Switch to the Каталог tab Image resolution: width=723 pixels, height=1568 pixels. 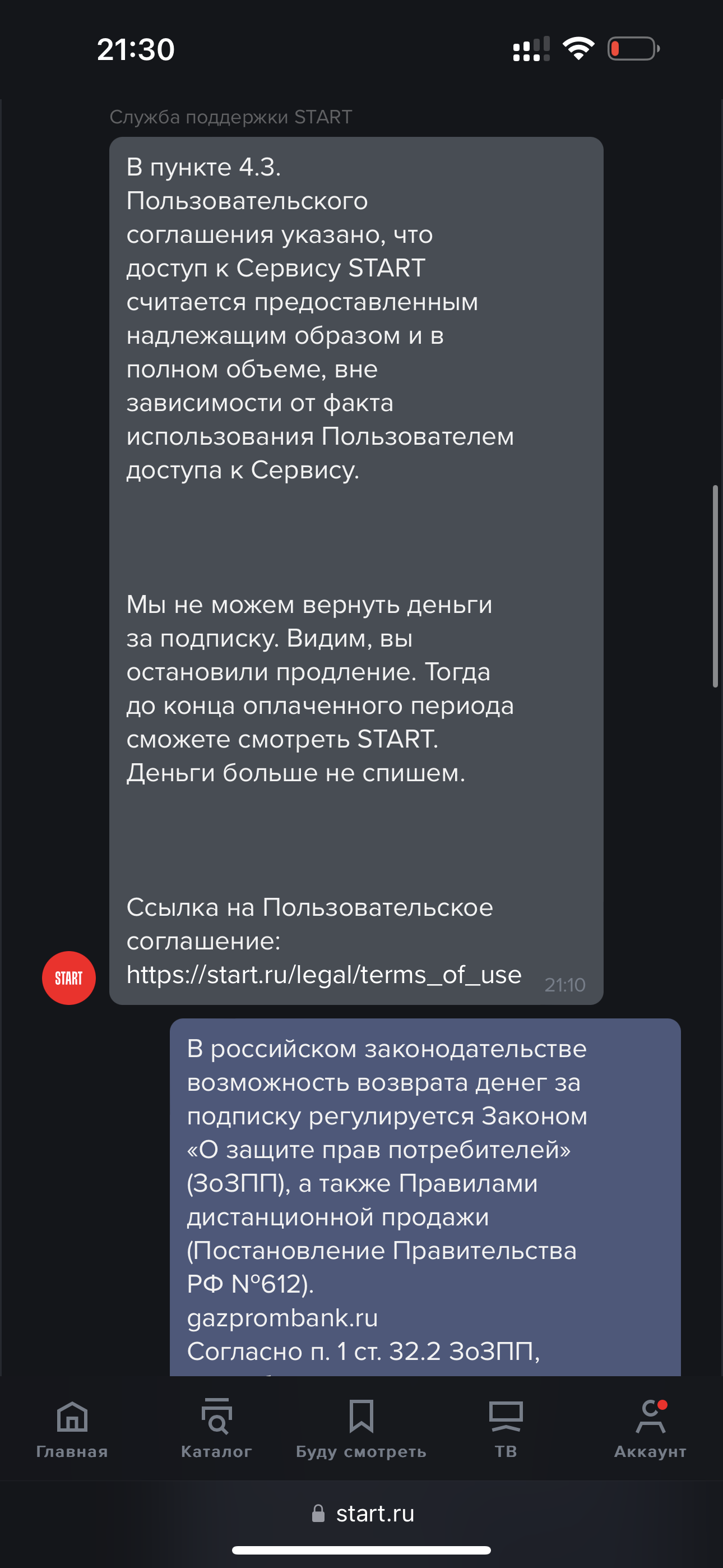point(216,1428)
